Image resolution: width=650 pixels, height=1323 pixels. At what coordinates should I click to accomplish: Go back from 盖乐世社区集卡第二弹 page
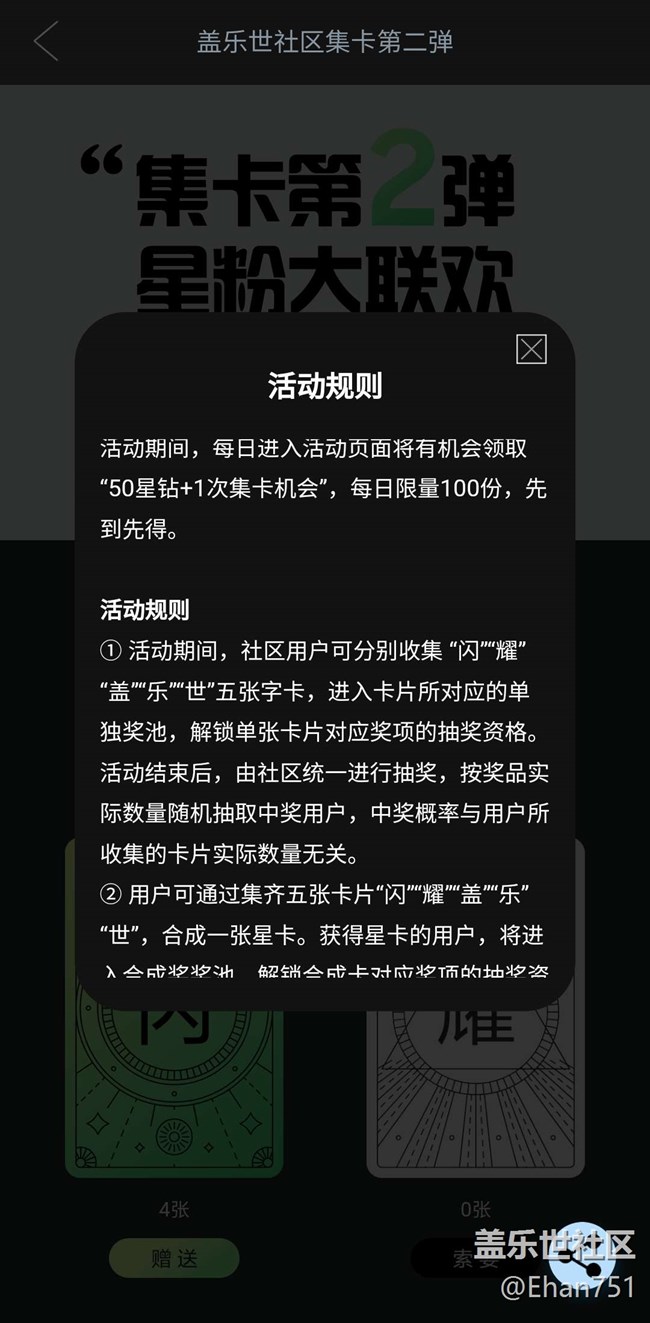tap(46, 42)
